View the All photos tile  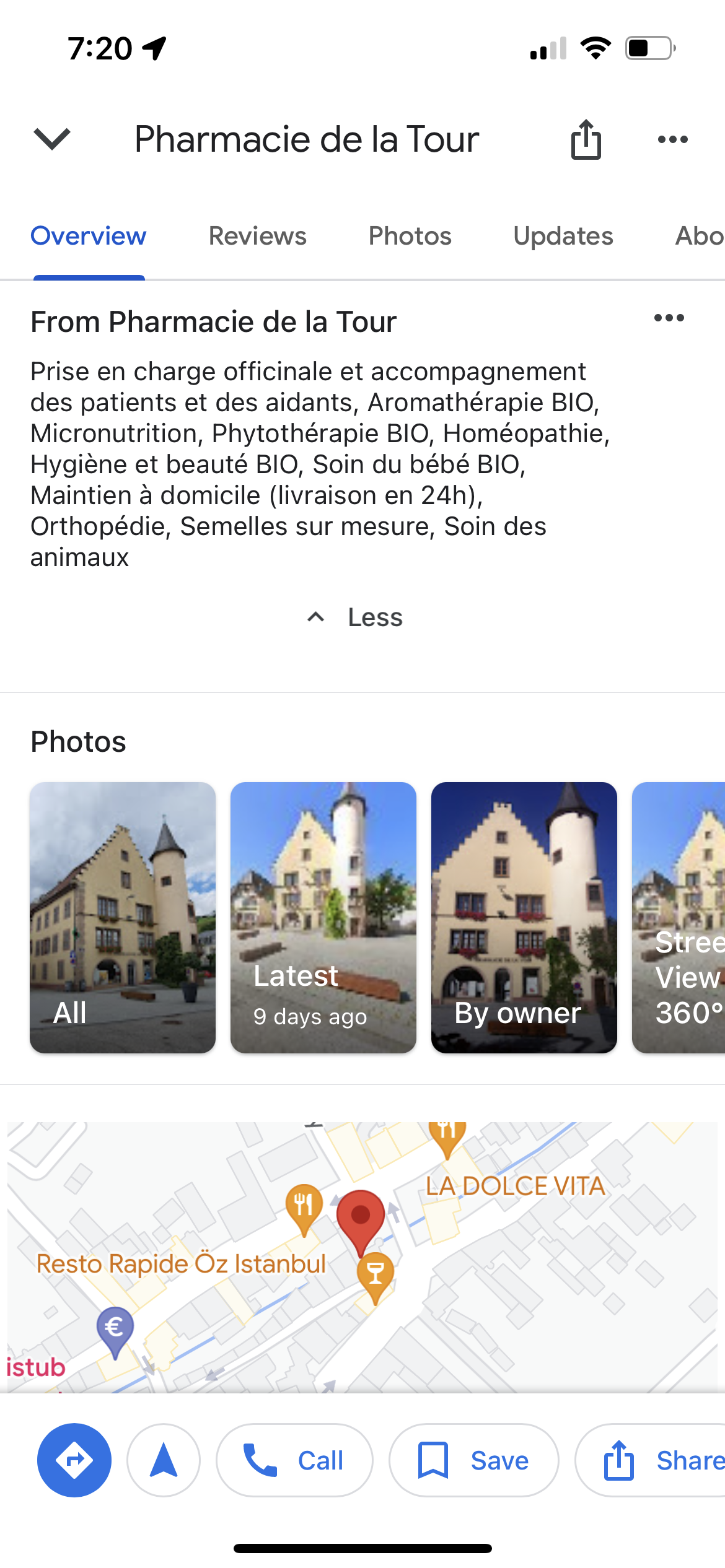[123, 917]
